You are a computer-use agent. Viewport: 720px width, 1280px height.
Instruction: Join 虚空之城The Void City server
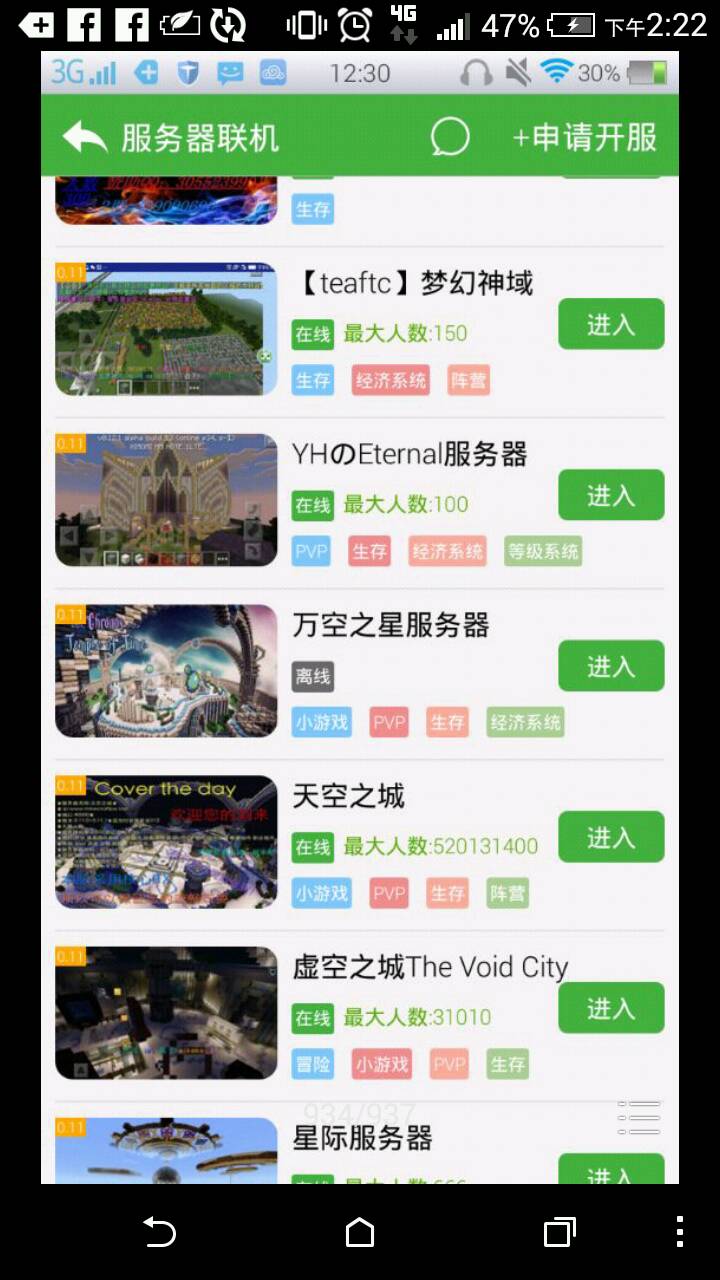(x=611, y=1008)
